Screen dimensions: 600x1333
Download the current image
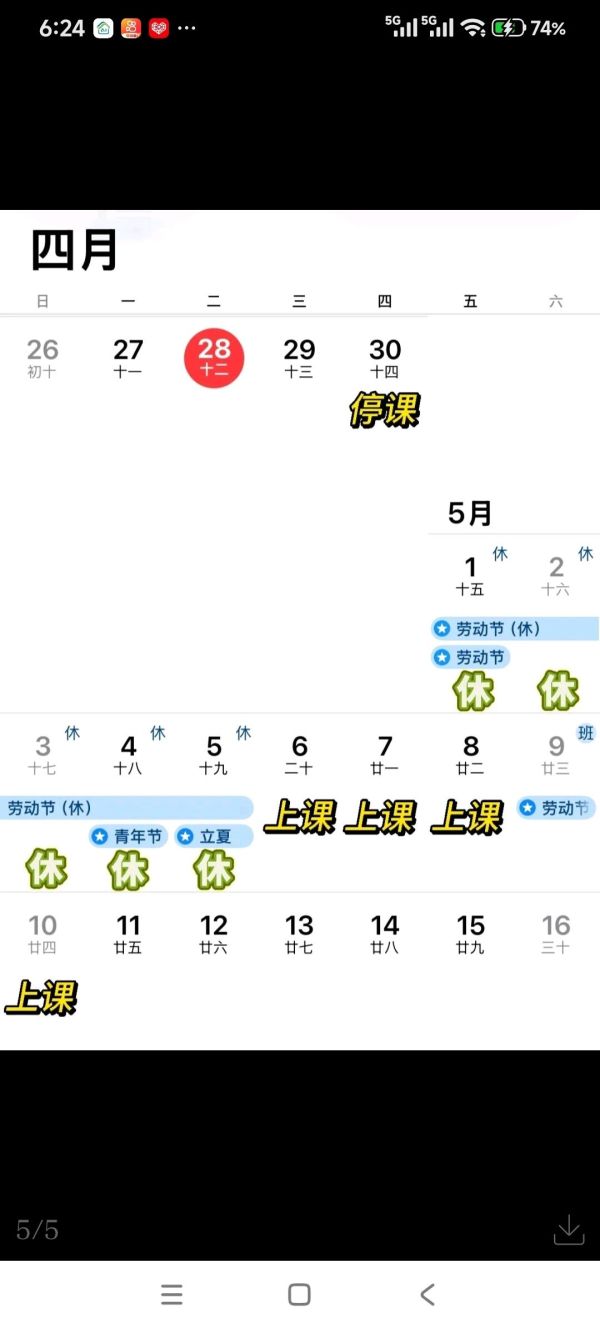pyautogui.click(x=568, y=1230)
